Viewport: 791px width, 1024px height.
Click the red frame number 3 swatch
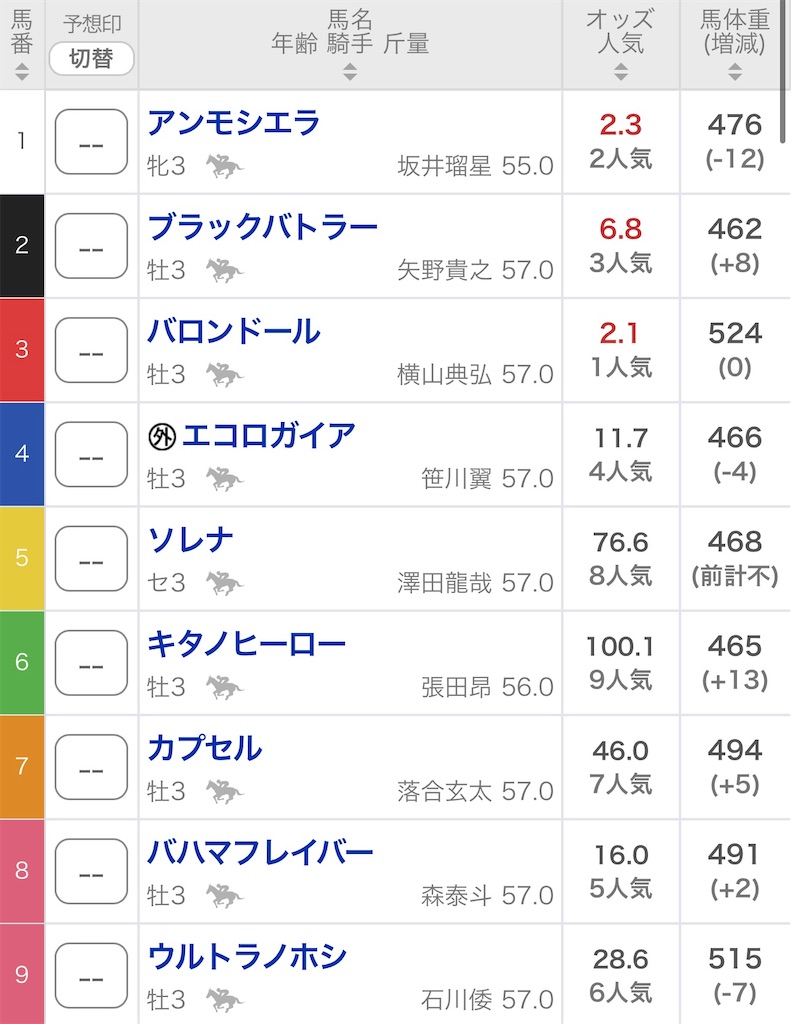point(21,350)
